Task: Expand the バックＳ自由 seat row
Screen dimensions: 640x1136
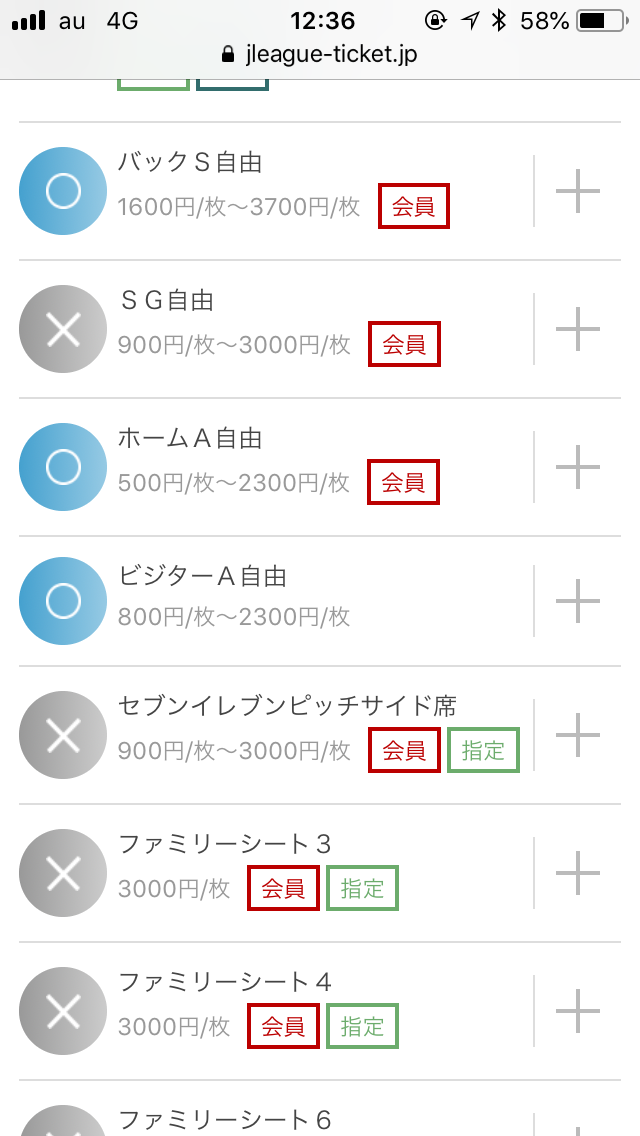Action: pyautogui.click(x=577, y=191)
